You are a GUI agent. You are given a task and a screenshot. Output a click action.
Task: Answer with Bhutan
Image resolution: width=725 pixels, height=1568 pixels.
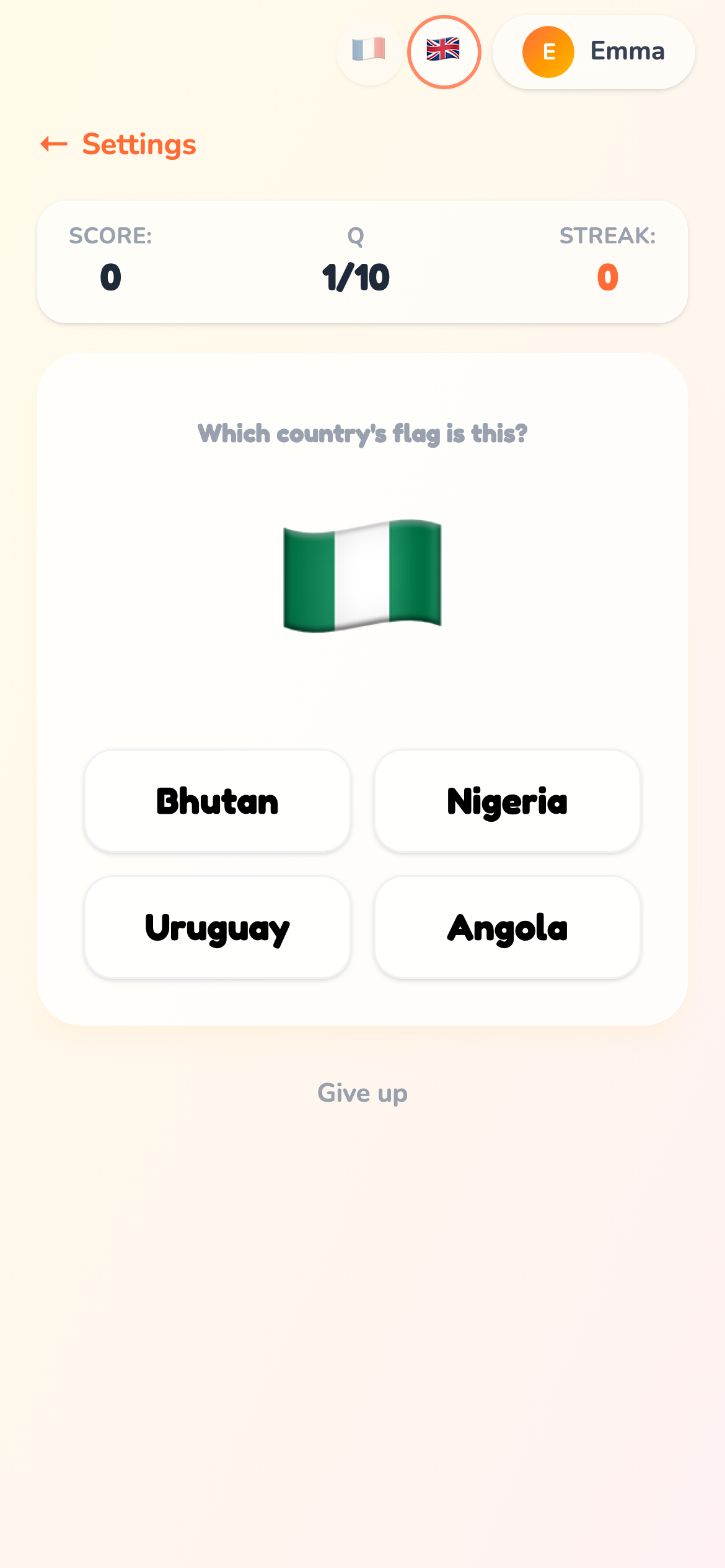(217, 801)
